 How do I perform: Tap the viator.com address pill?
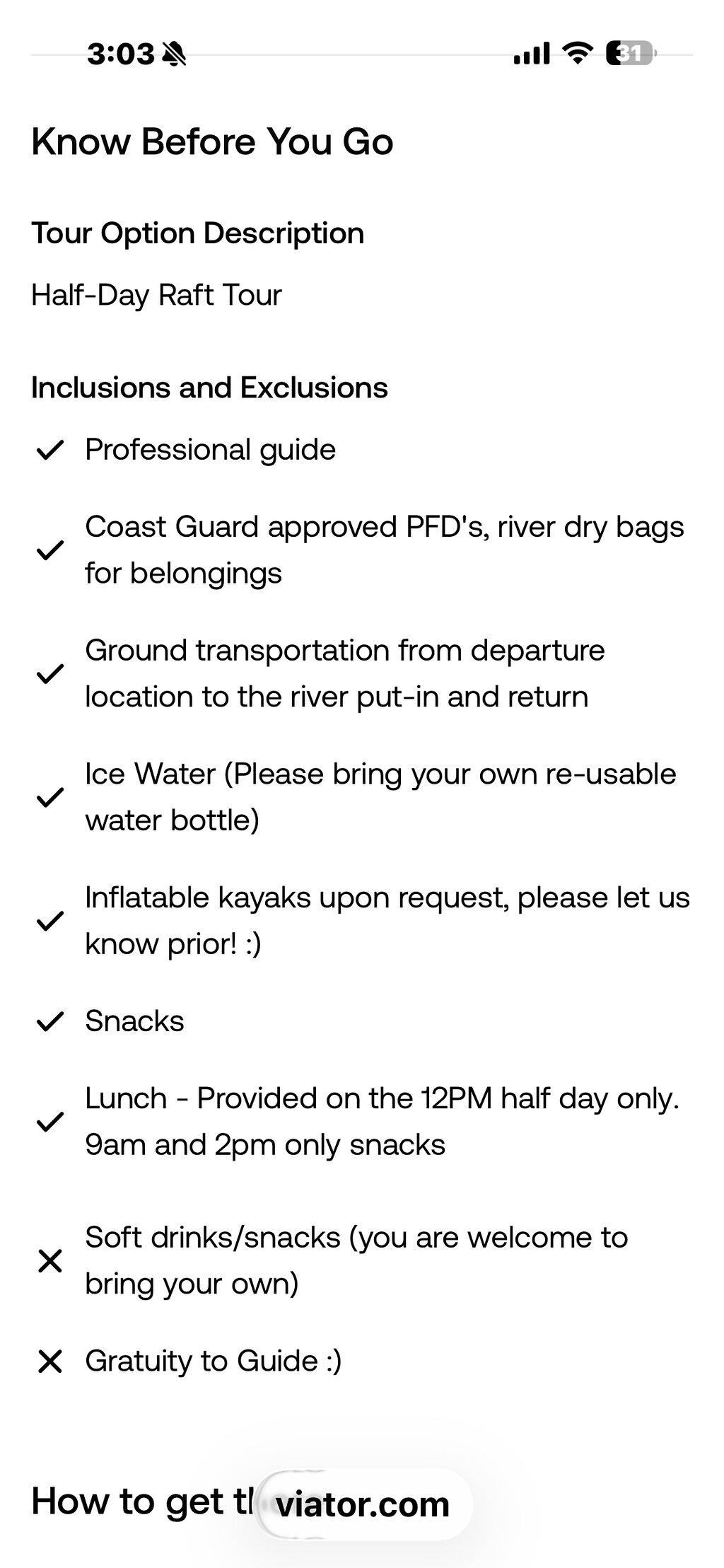click(x=363, y=1504)
